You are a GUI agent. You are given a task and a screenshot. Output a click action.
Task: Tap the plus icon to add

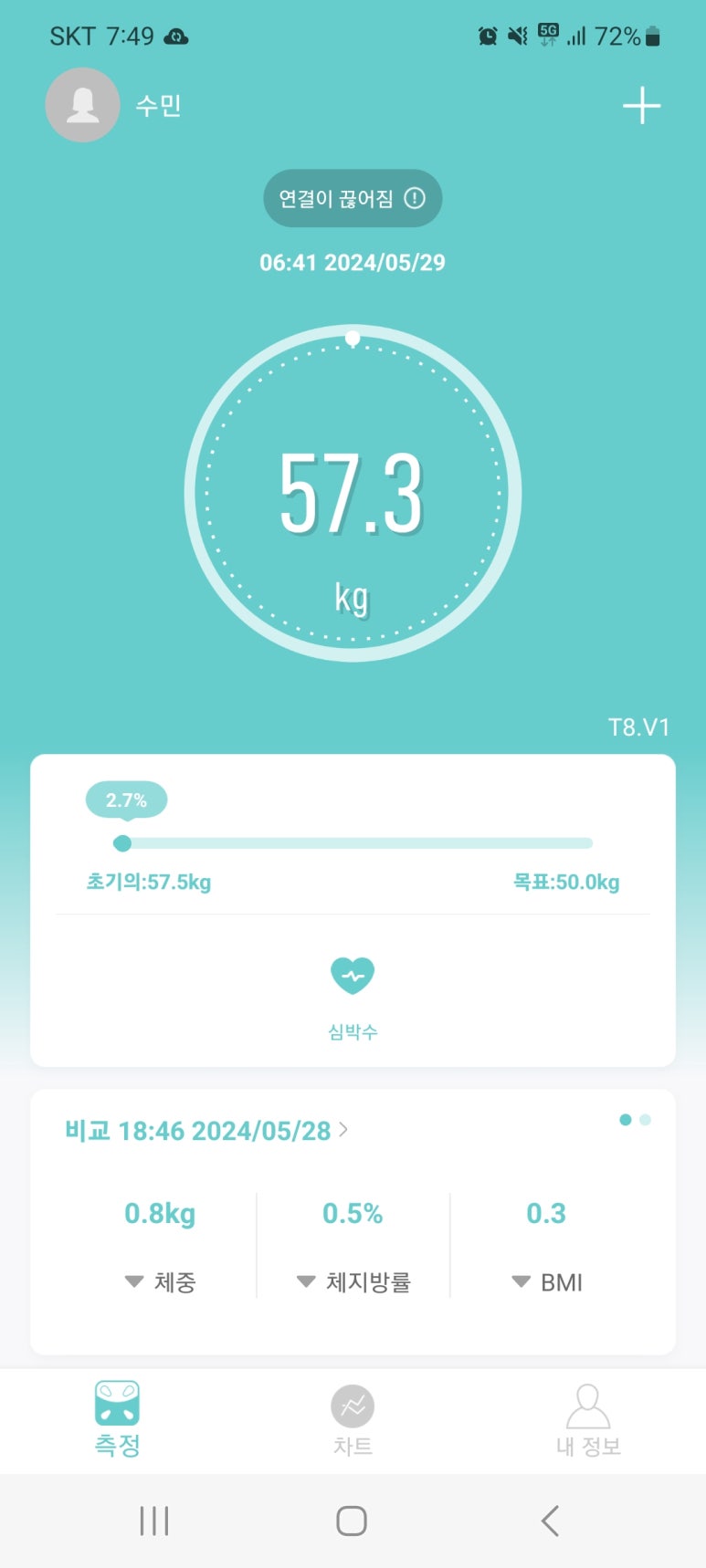tap(641, 106)
